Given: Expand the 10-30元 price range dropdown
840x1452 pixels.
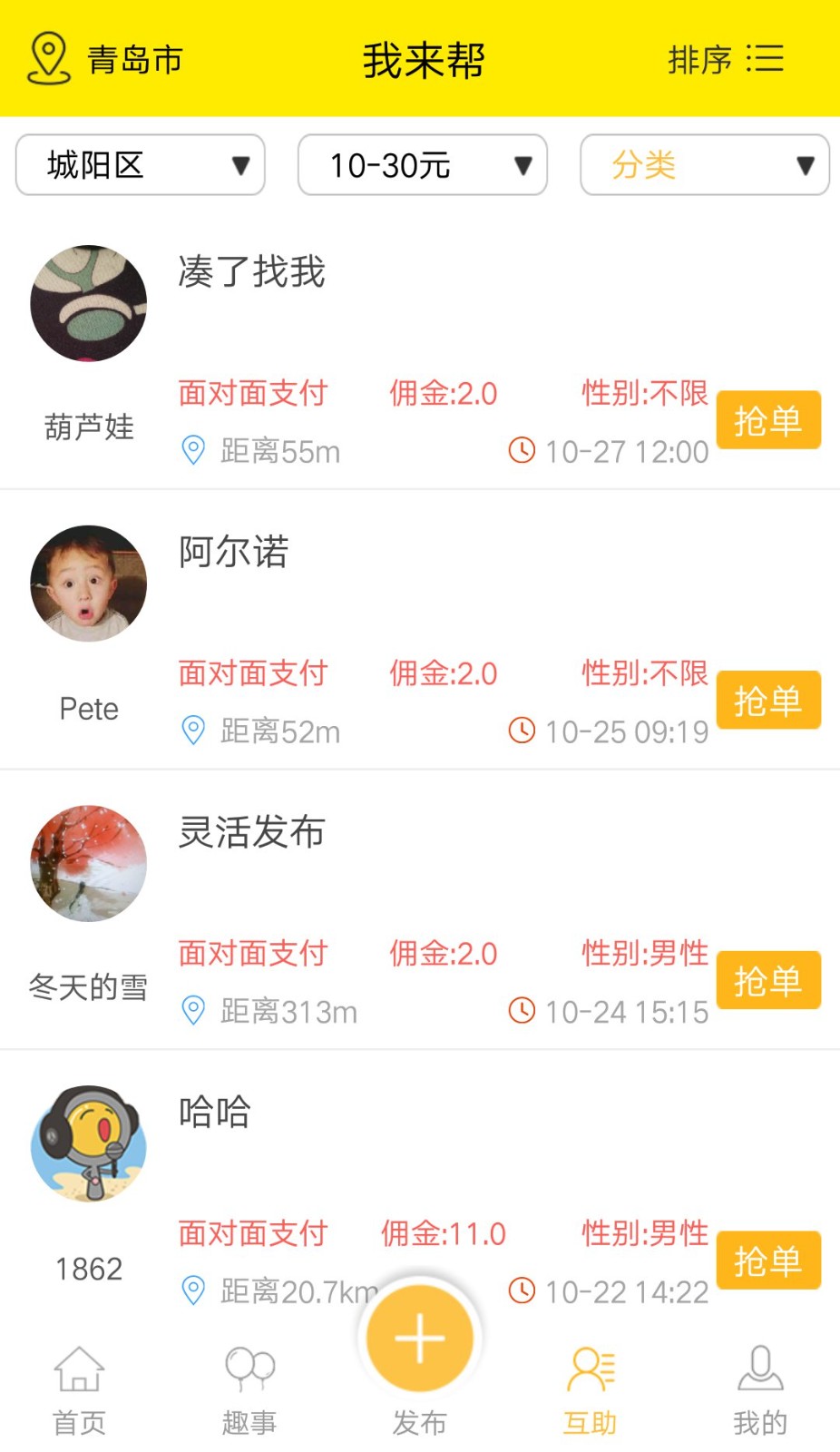Looking at the screenshot, I should pos(423,165).
